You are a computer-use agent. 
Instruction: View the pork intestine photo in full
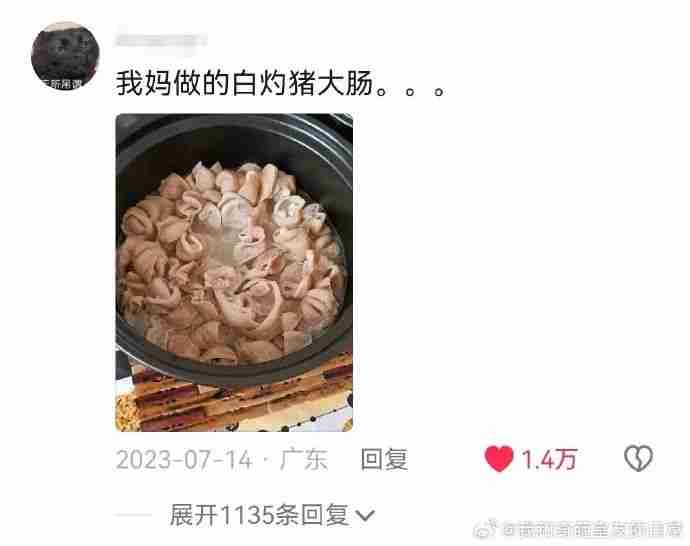point(234,272)
